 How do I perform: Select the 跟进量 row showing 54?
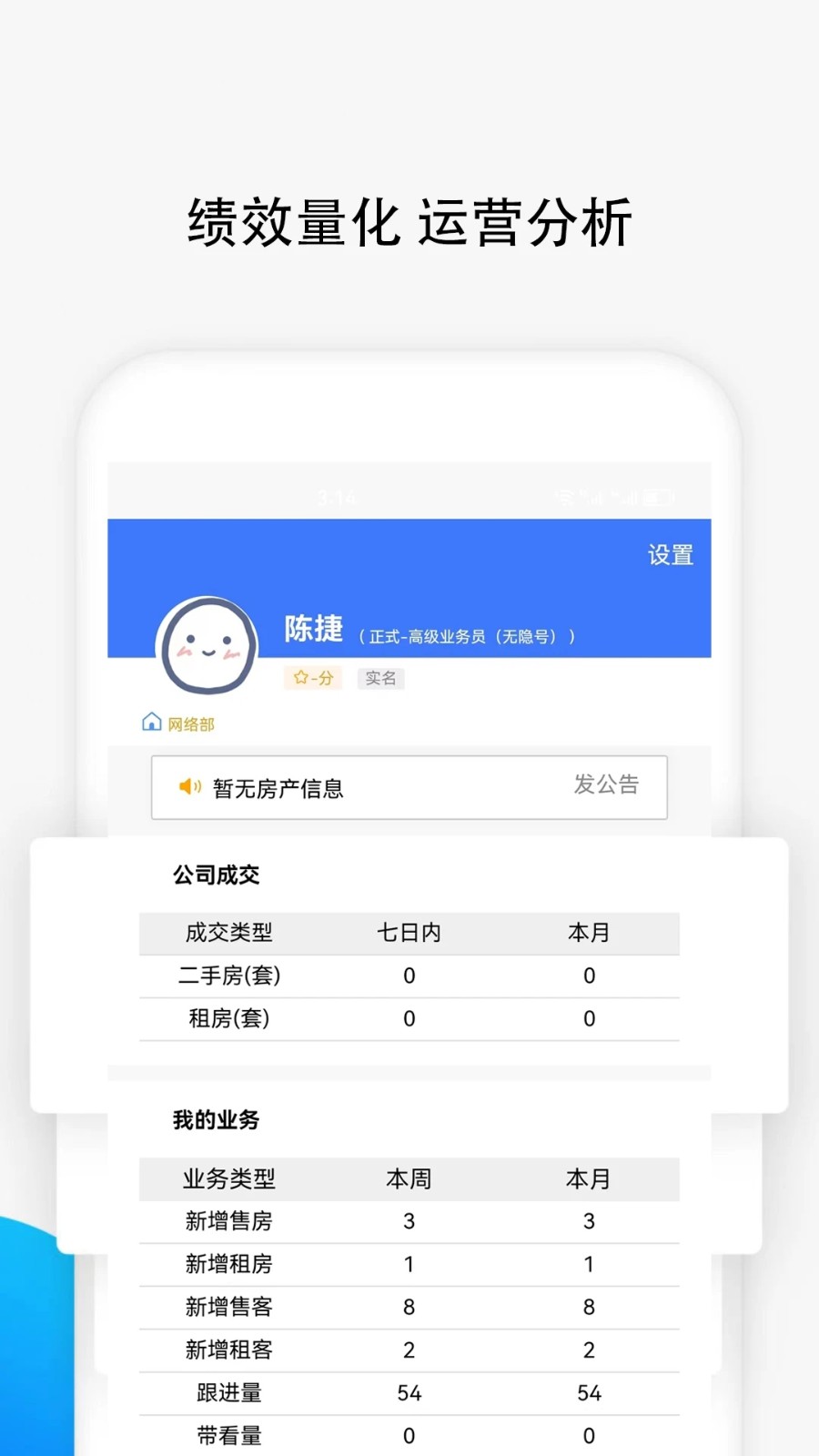point(227,1393)
